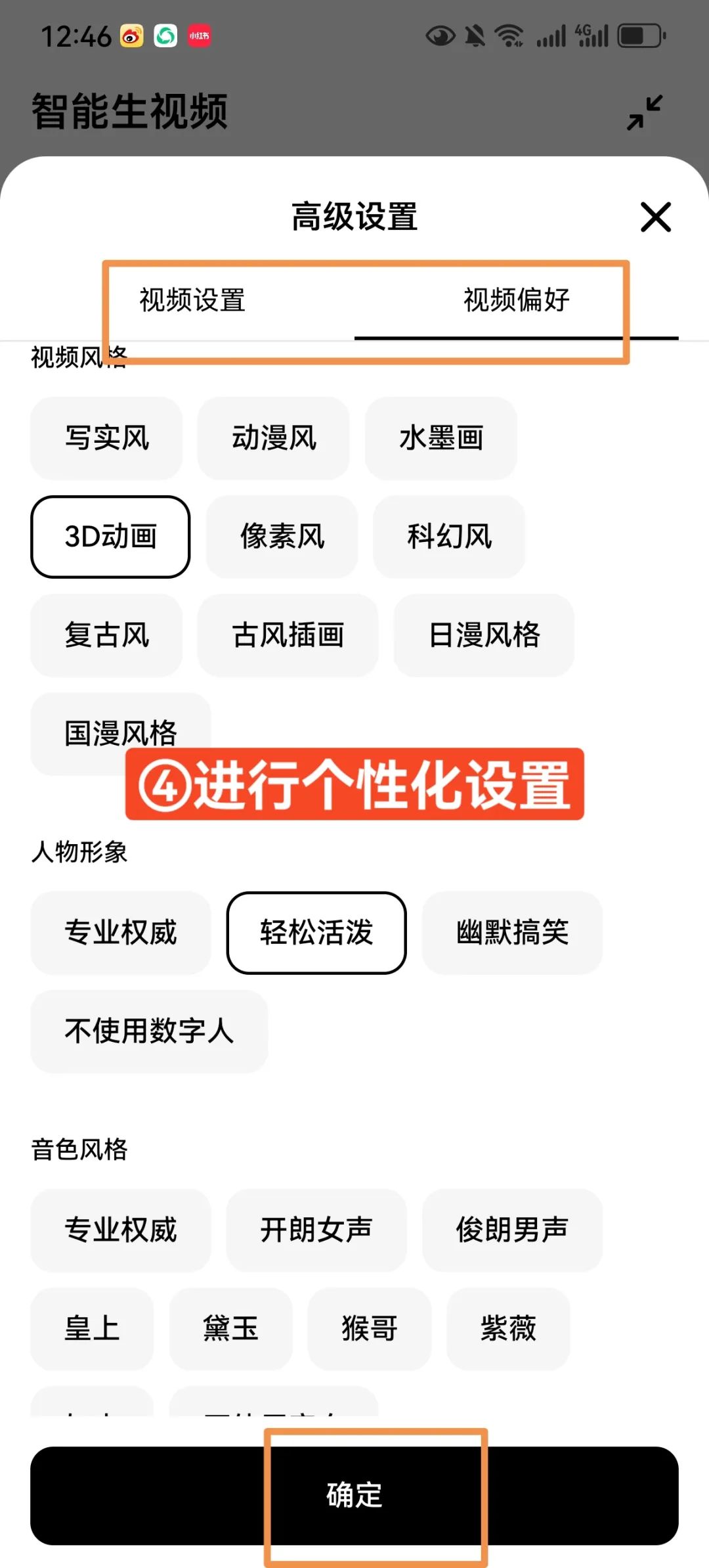Choose 不使用数字人 option
Screen dimensions: 709x1568
[149, 1031]
